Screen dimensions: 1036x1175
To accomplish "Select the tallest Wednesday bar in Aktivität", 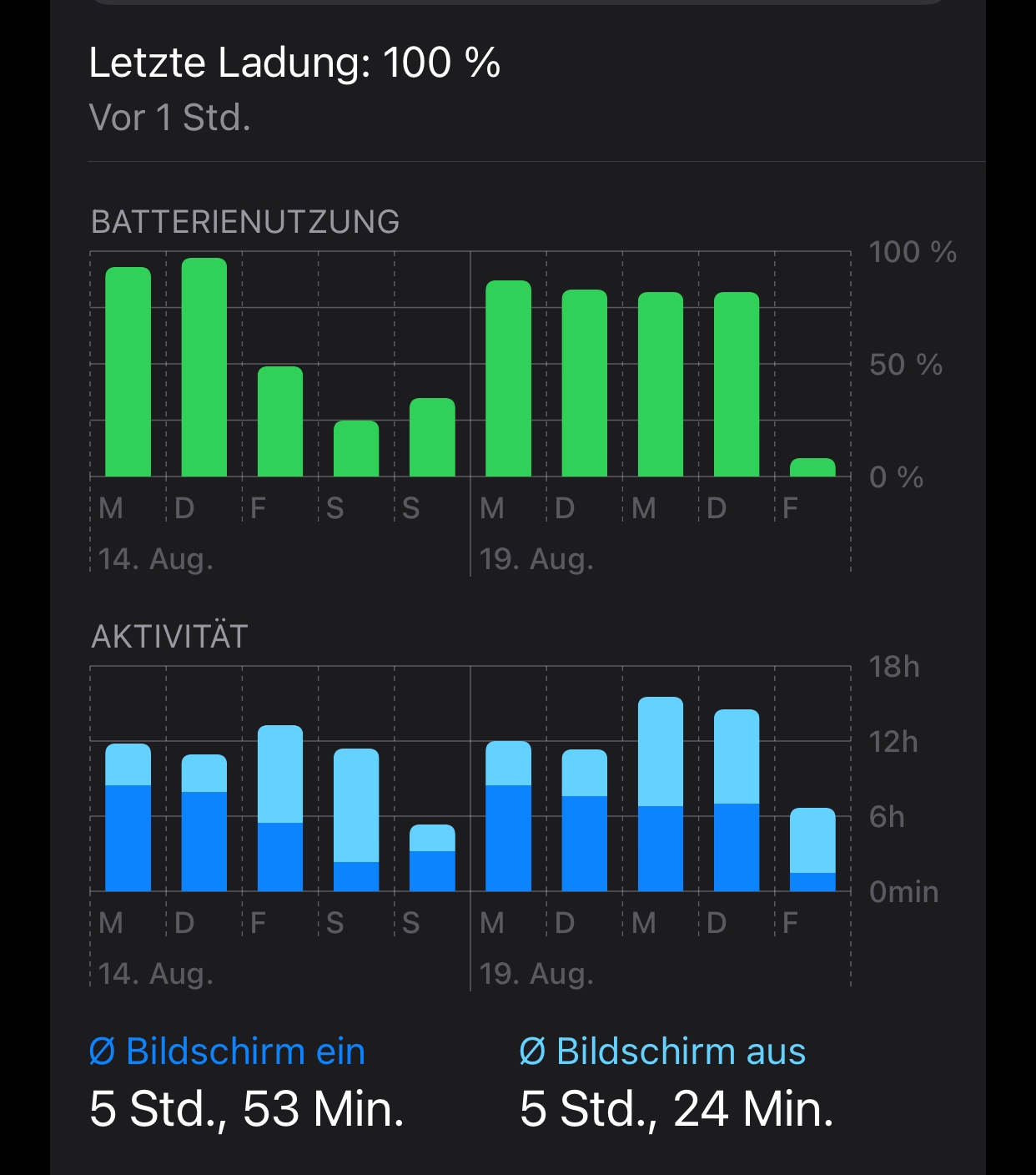I will (x=660, y=794).
